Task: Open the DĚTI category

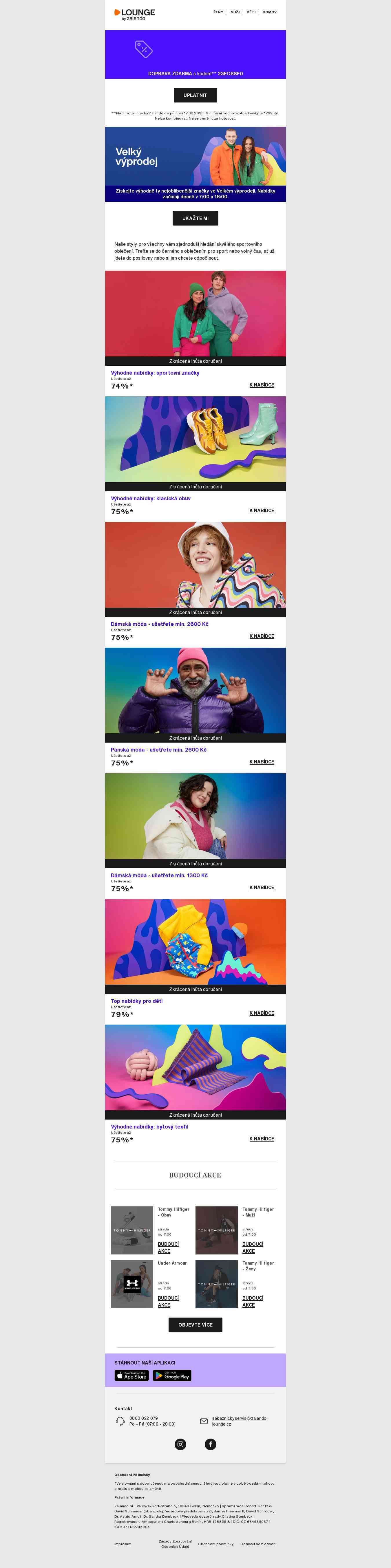Action: (251, 12)
